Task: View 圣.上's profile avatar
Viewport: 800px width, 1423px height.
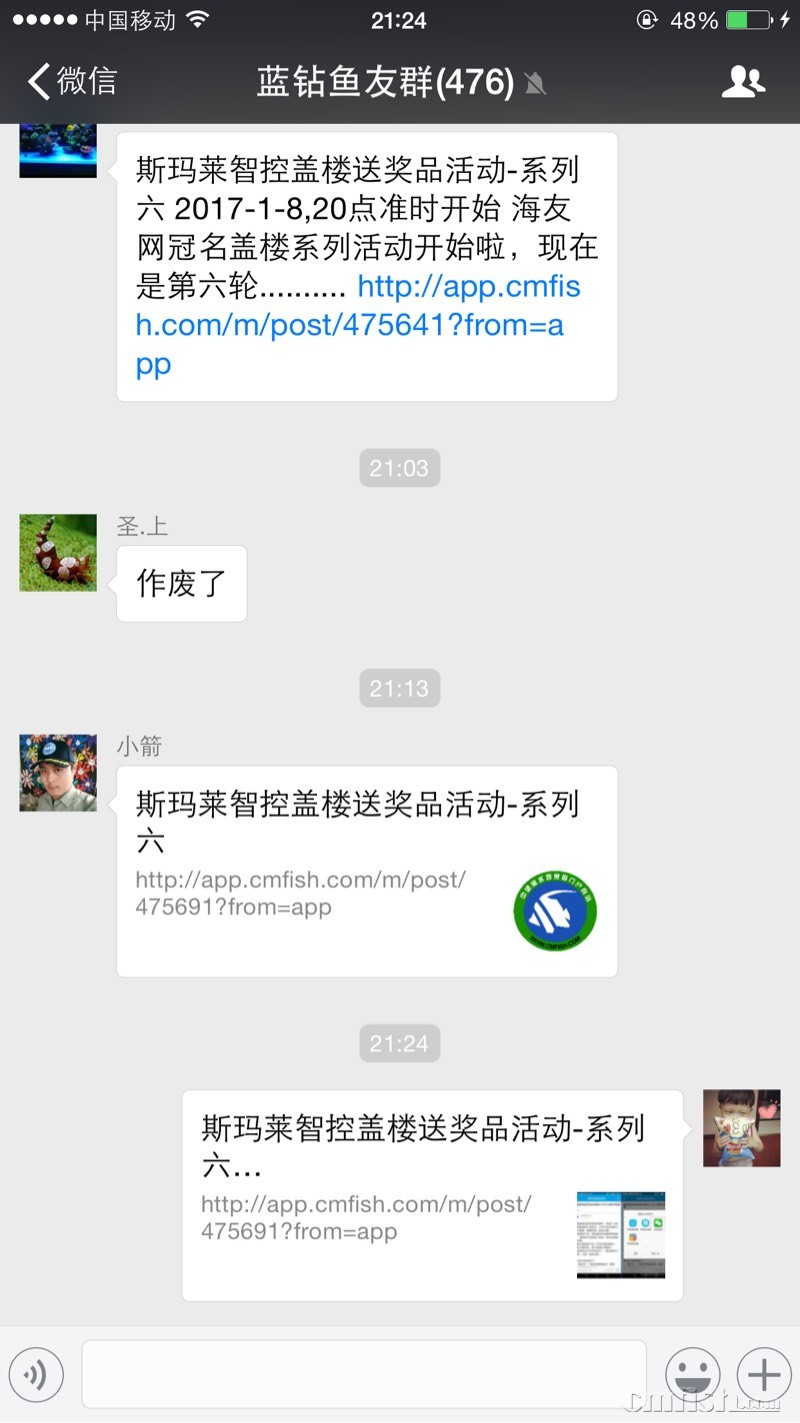Action: 58,553
